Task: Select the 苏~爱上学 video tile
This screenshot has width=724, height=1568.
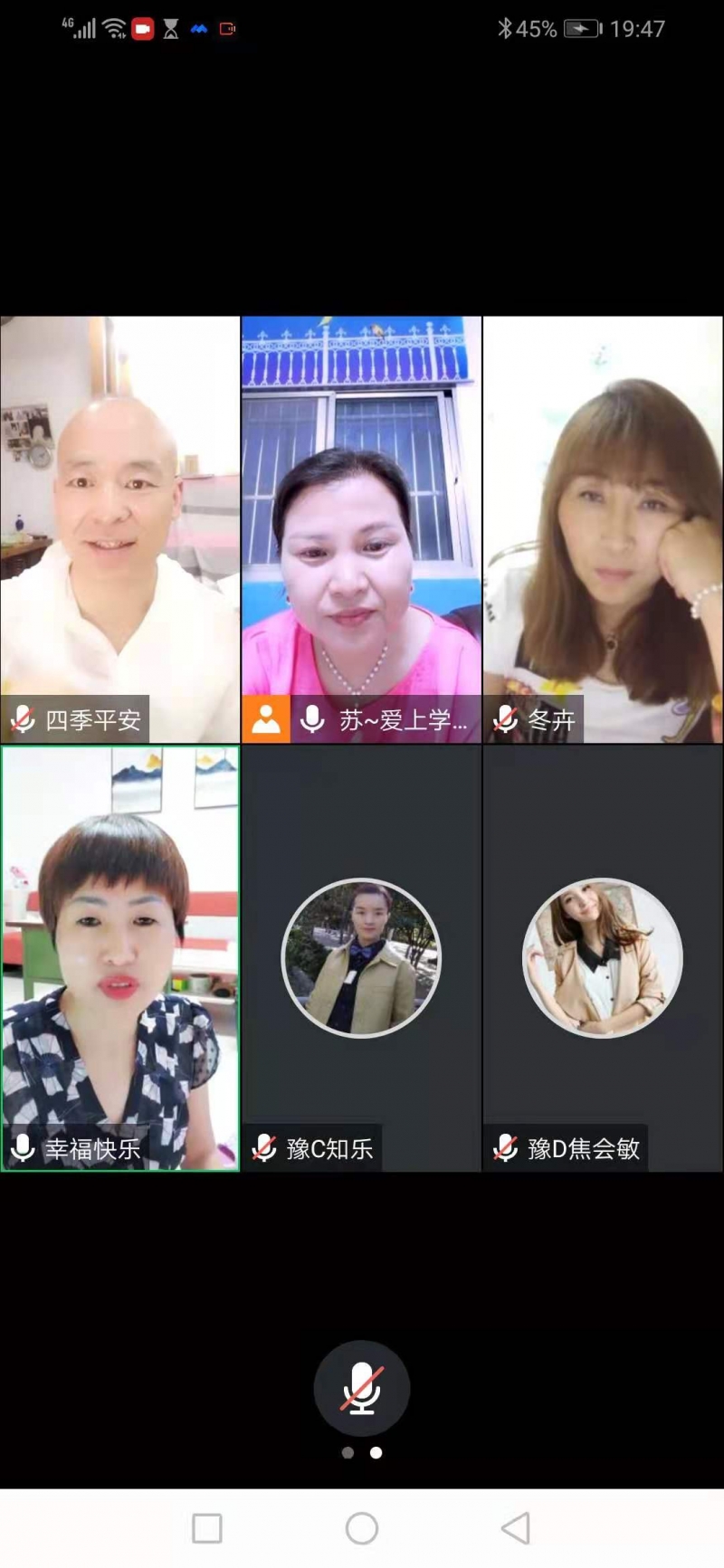Action: coord(361,529)
